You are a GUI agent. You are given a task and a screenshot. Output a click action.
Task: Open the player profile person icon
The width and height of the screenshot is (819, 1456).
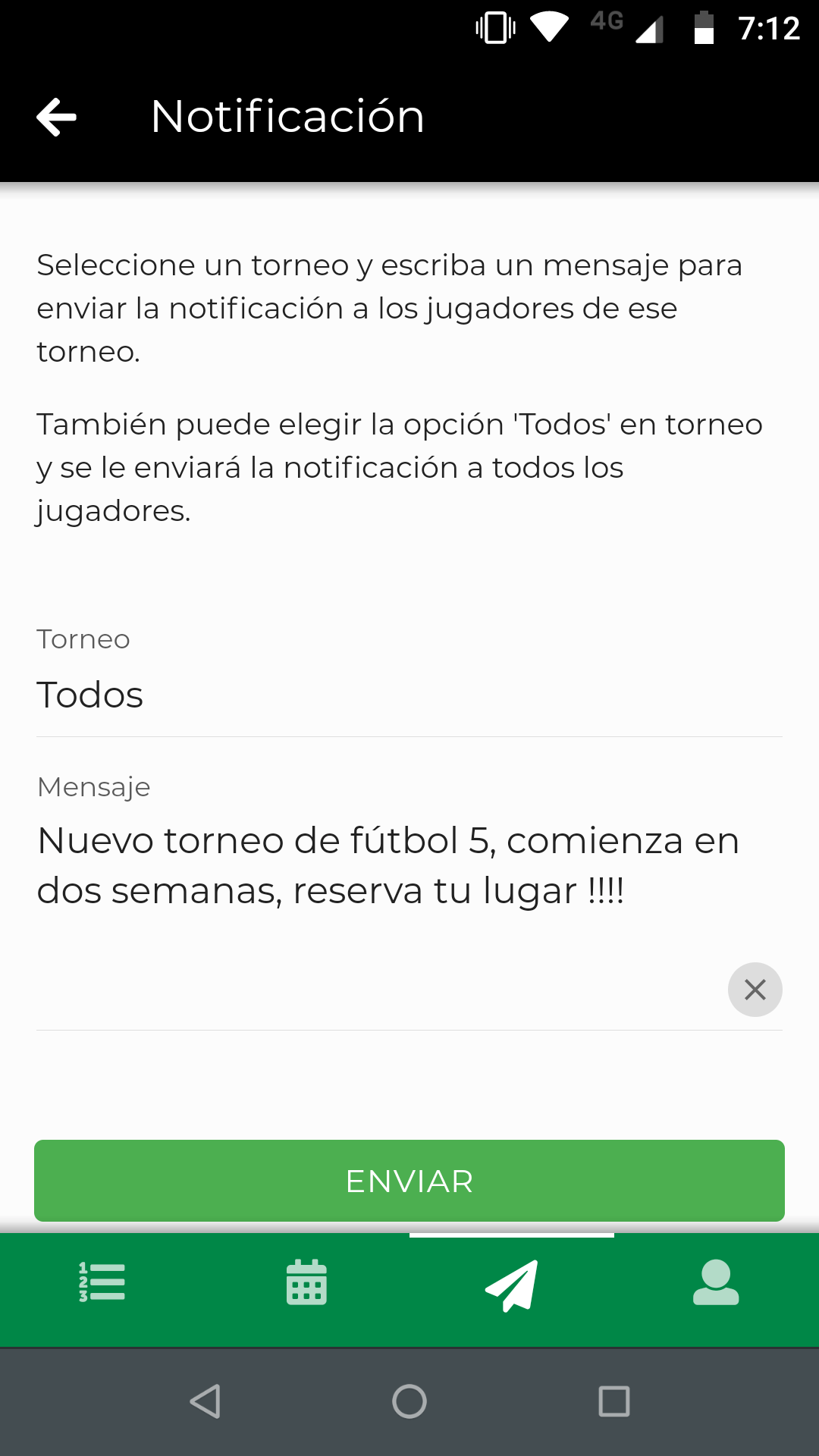[x=717, y=1283]
